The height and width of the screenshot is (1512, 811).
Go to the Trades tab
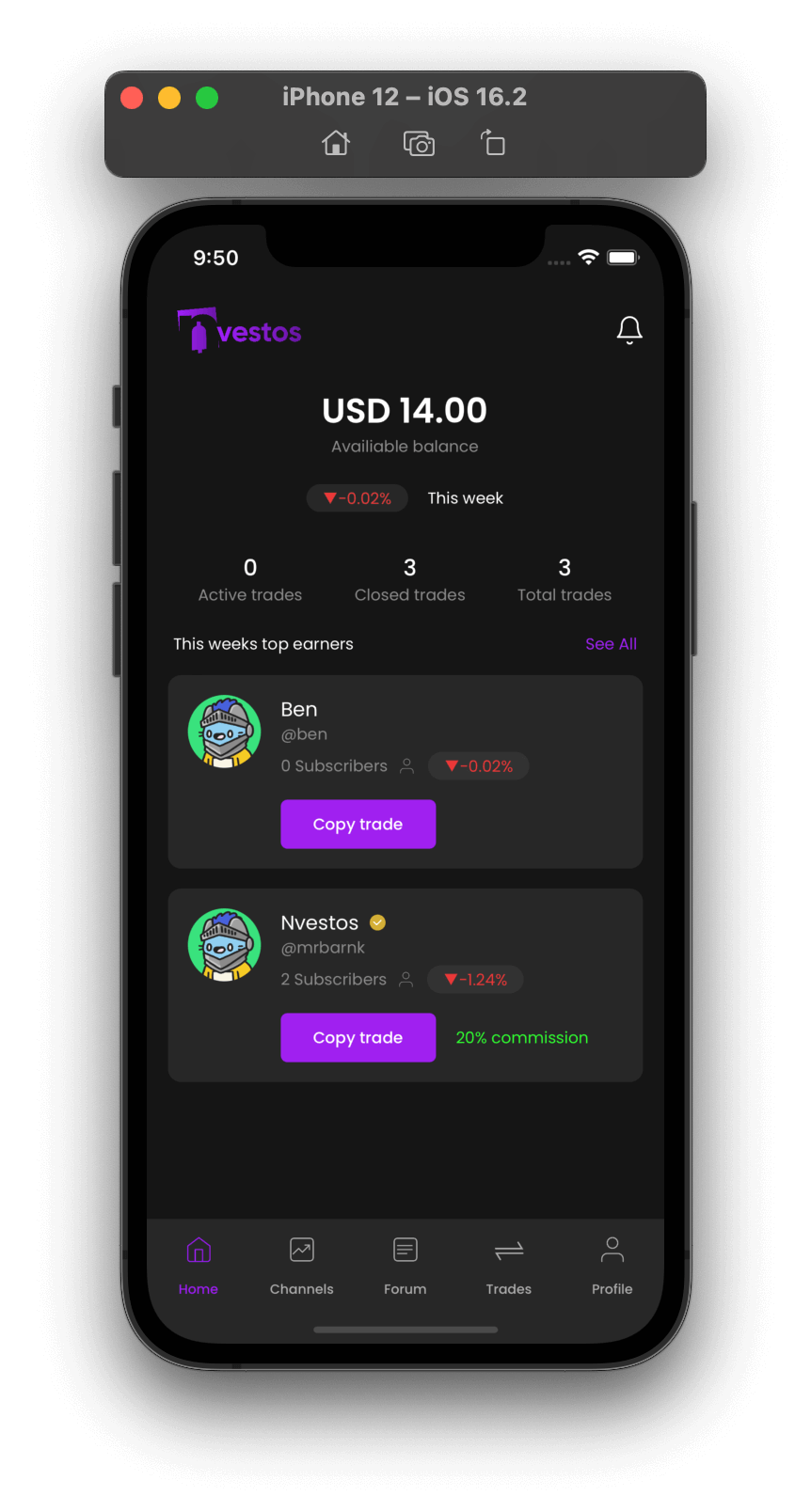coord(508,1266)
